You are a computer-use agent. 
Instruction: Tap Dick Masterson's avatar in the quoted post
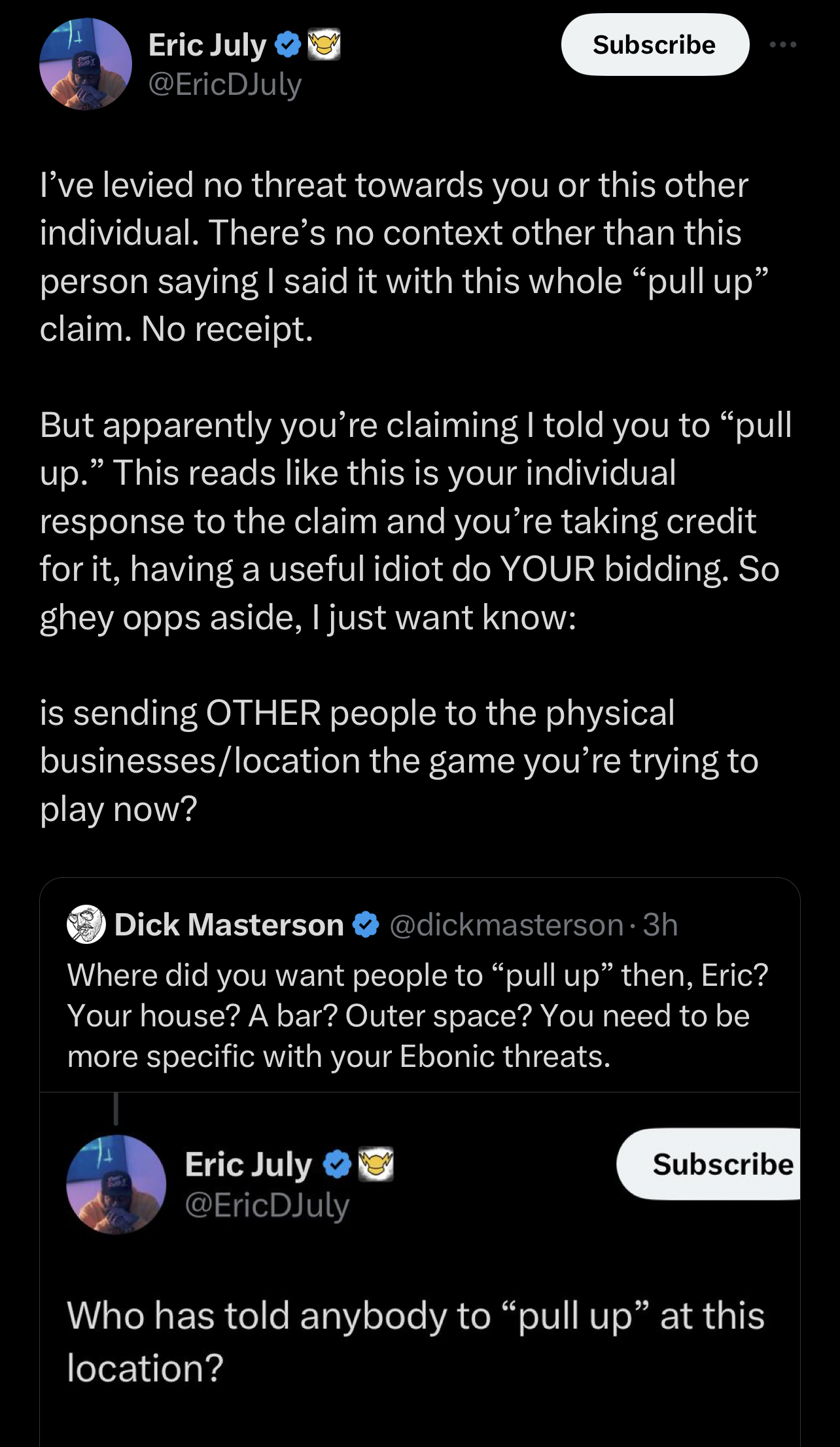86,924
